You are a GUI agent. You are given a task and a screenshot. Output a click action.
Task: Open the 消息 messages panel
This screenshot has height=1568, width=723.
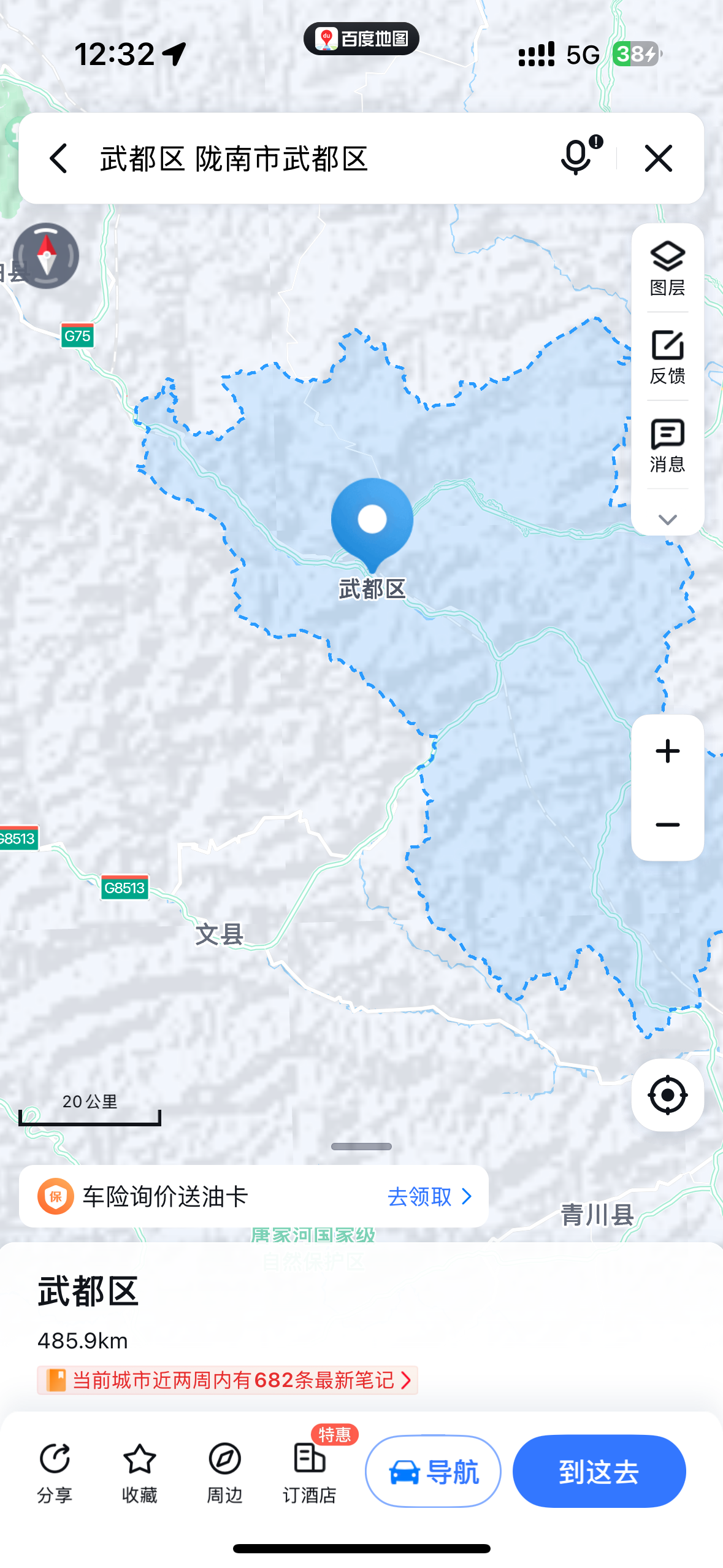point(667,445)
